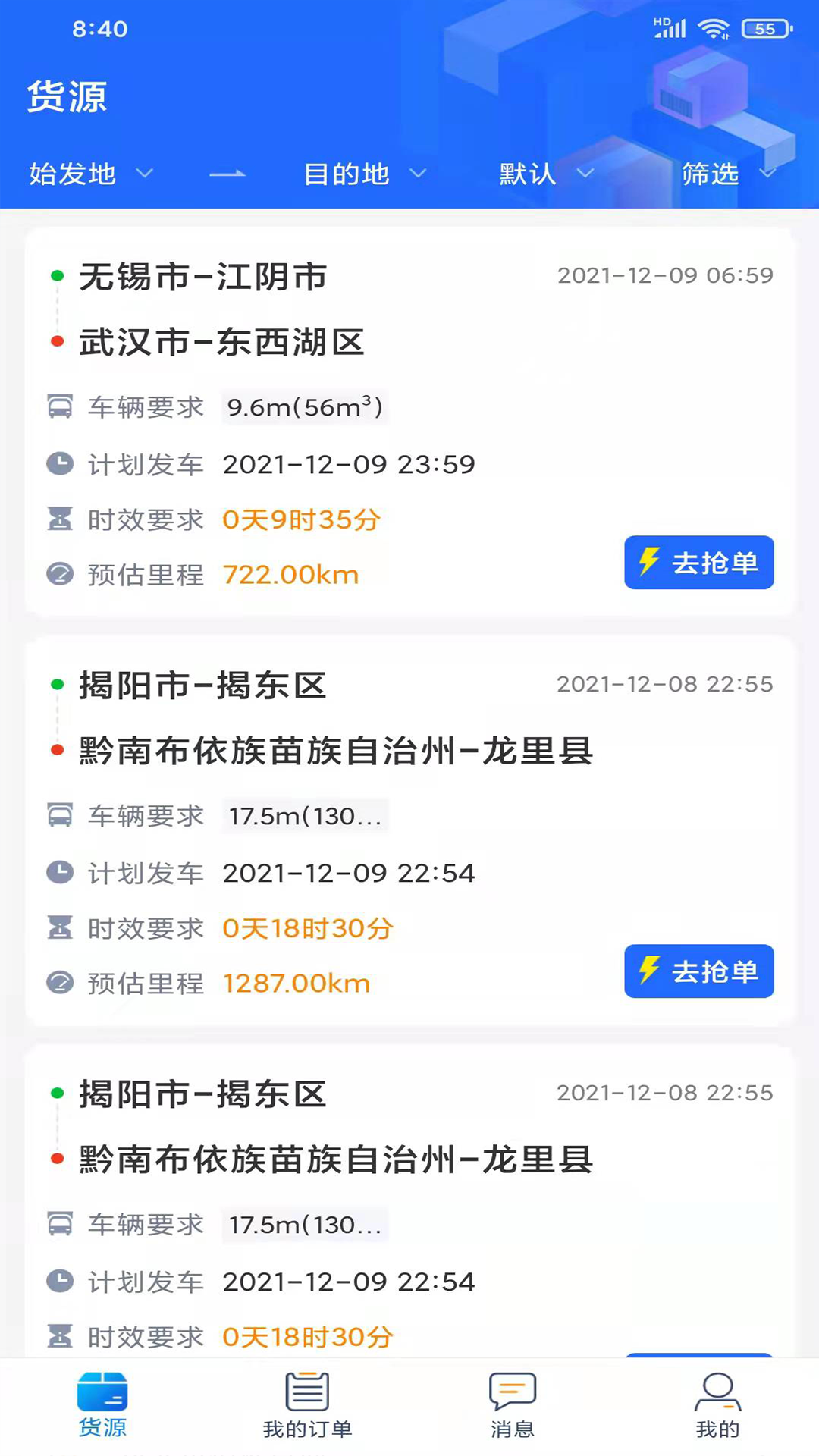The width and height of the screenshot is (819, 1456).
Task: Expand the 始发地 dropdown
Action: (x=91, y=174)
